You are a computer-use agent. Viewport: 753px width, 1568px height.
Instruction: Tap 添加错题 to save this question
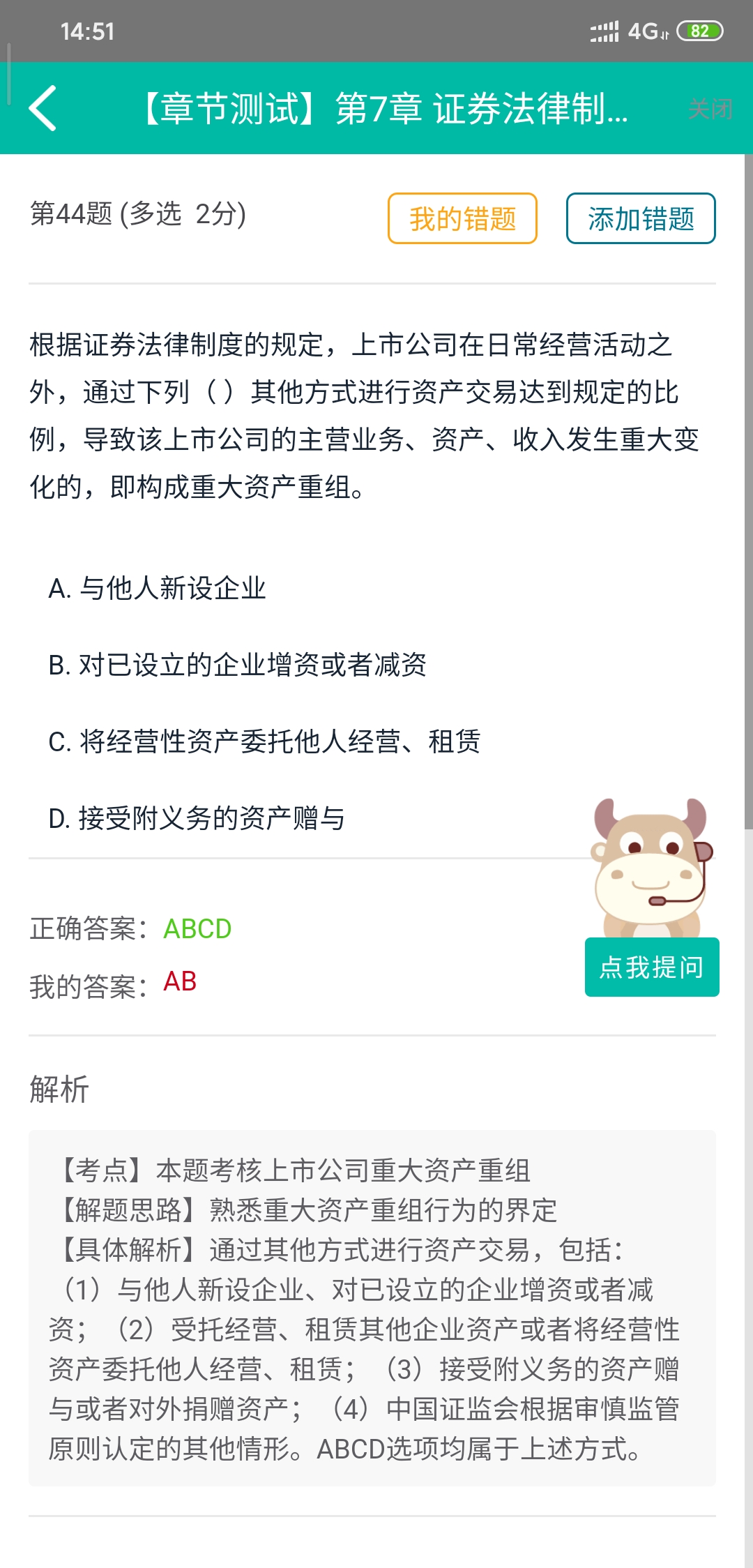[x=641, y=218]
